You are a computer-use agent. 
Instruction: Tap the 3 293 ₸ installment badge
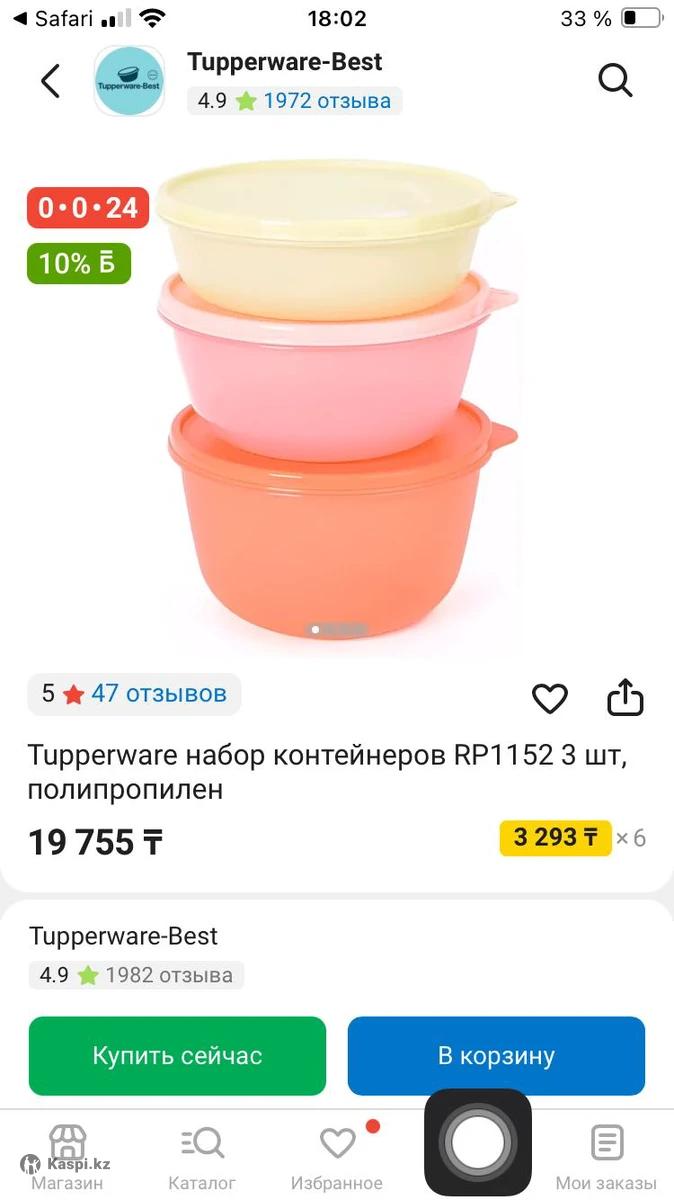pos(555,837)
